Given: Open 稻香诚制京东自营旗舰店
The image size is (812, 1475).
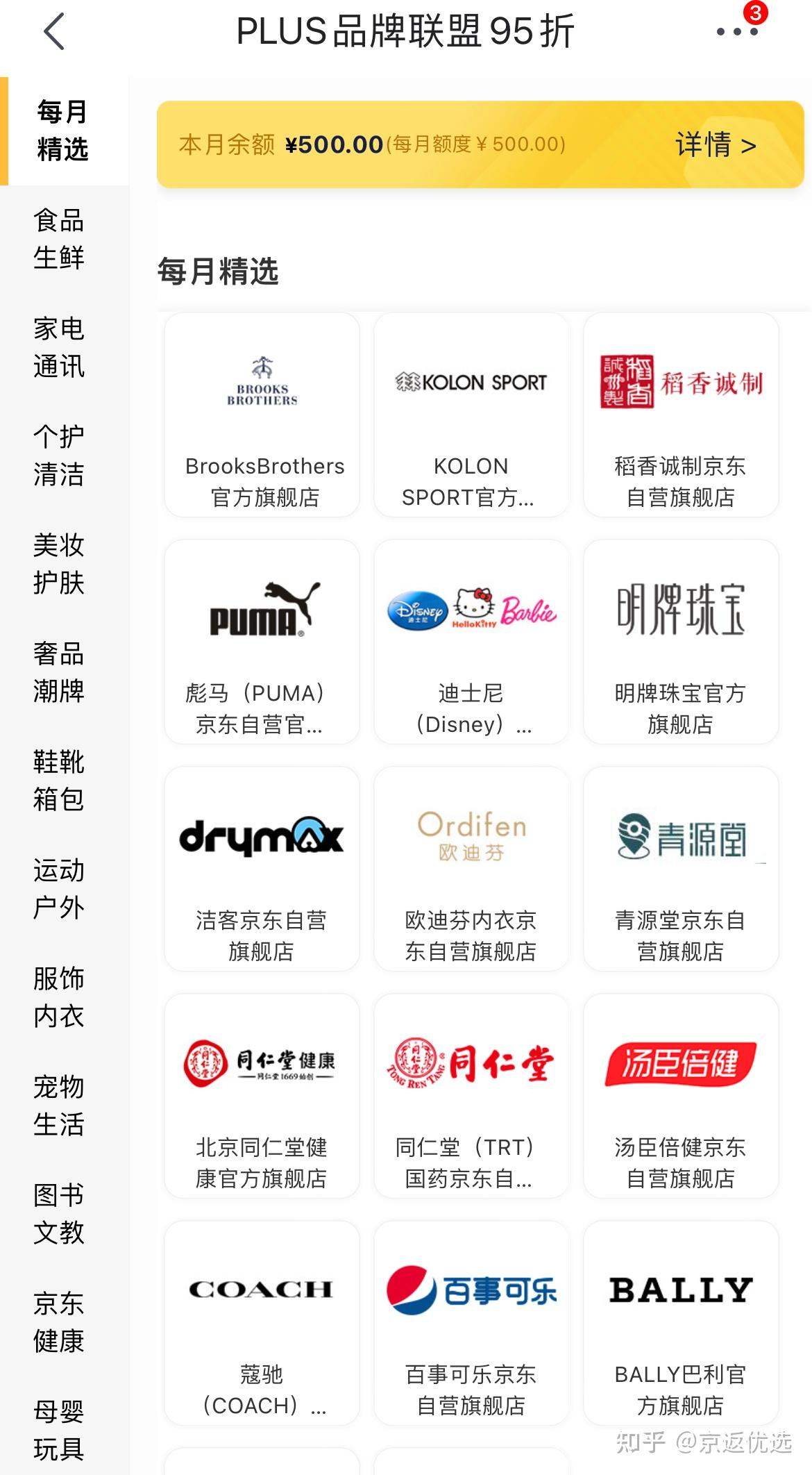Looking at the screenshot, I should click(x=681, y=415).
